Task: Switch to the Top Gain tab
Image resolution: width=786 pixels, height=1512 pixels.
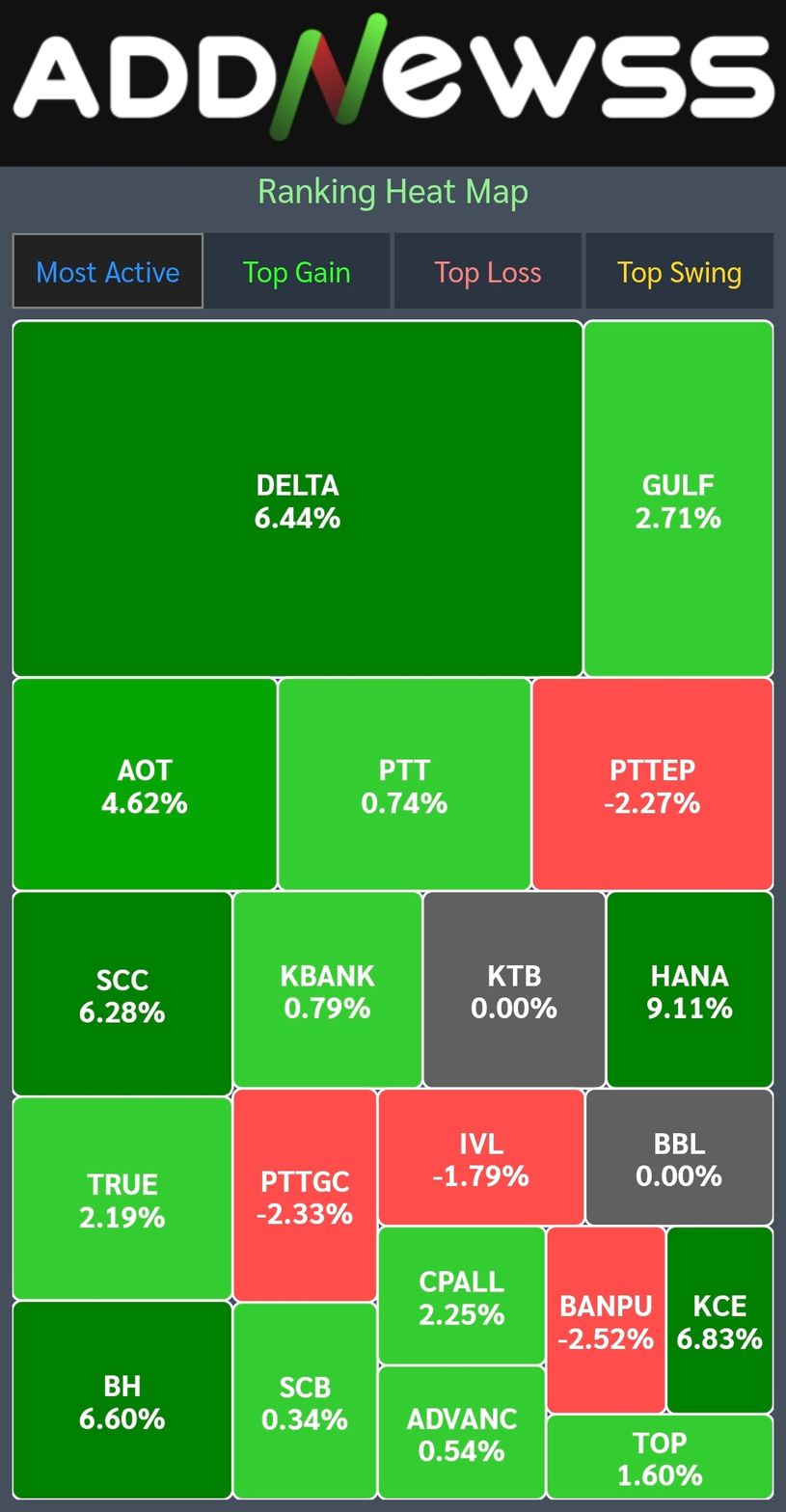Action: point(296,272)
